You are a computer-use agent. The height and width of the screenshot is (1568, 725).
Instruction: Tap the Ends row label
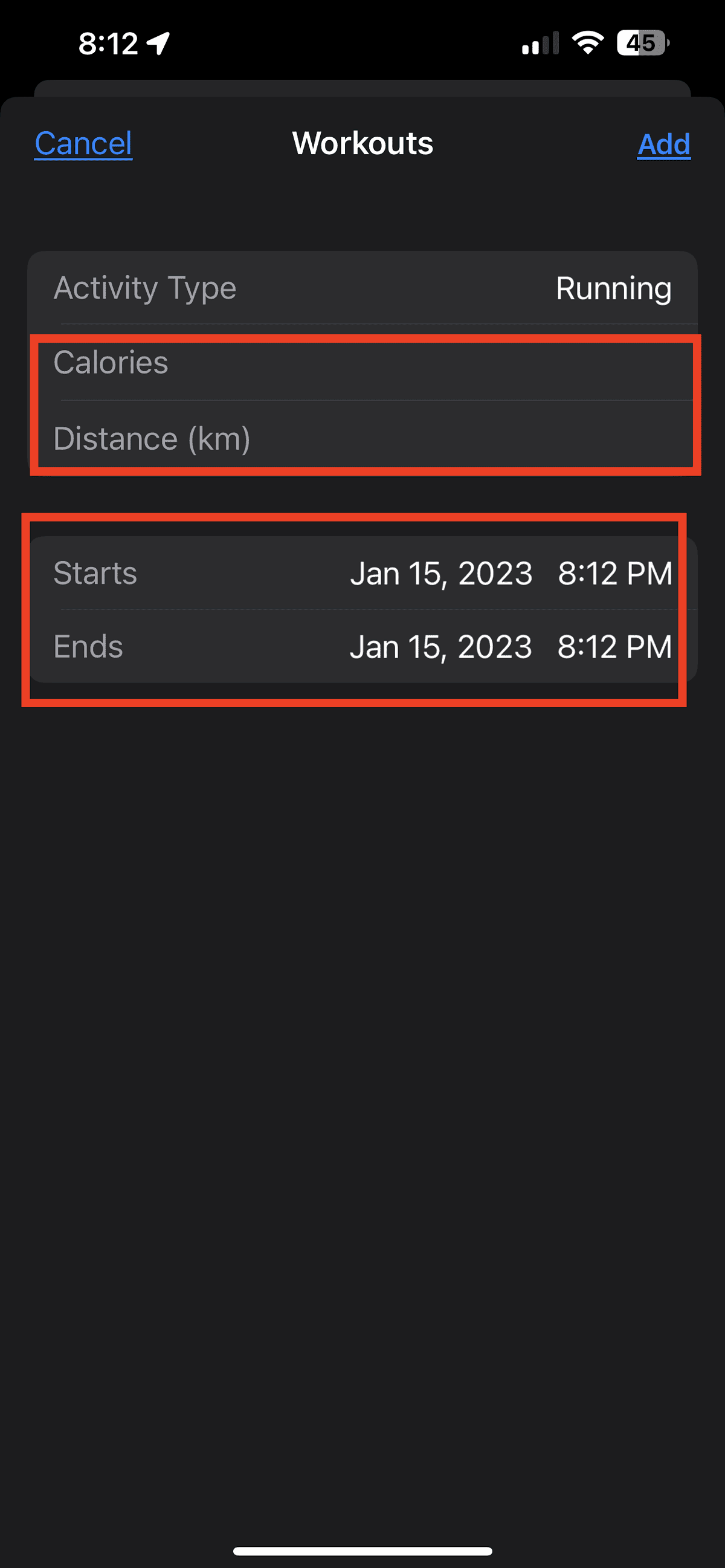pos(88,646)
